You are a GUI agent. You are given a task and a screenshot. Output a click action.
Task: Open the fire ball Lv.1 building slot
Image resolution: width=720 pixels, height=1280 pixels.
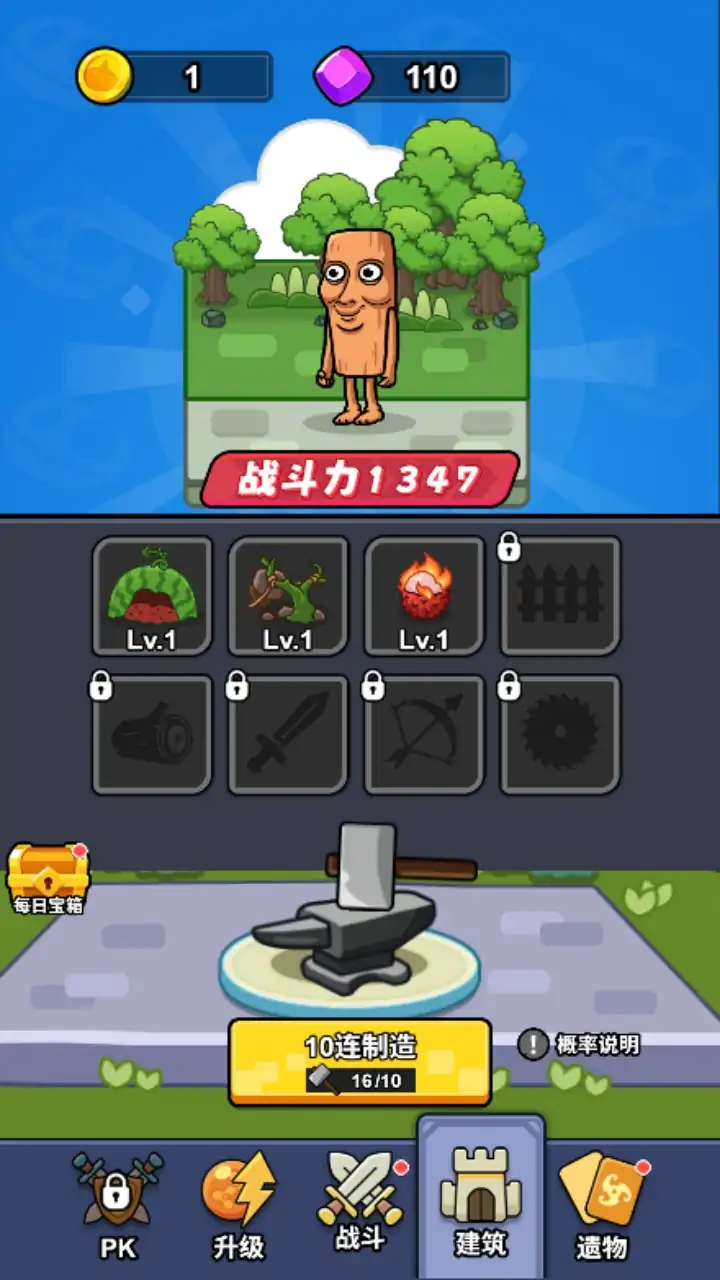coord(424,596)
